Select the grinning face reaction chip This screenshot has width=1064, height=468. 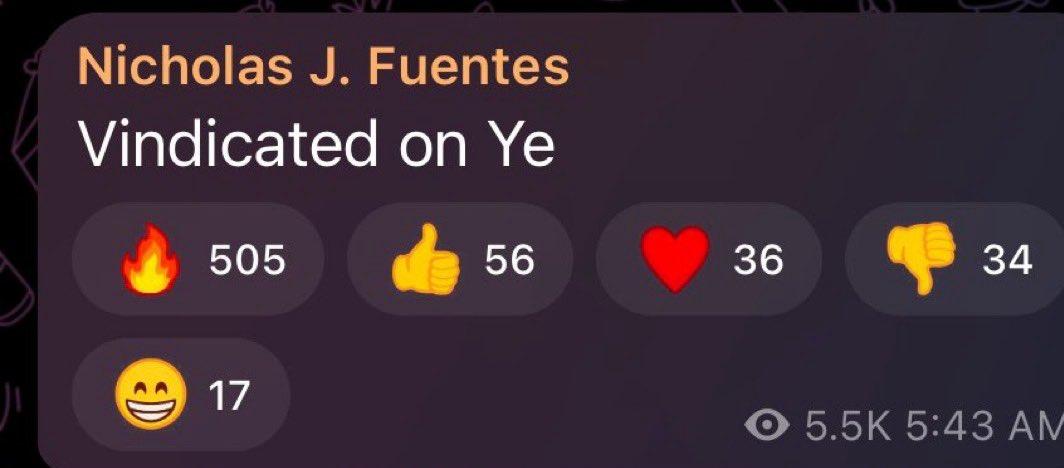pyautogui.click(x=181, y=397)
